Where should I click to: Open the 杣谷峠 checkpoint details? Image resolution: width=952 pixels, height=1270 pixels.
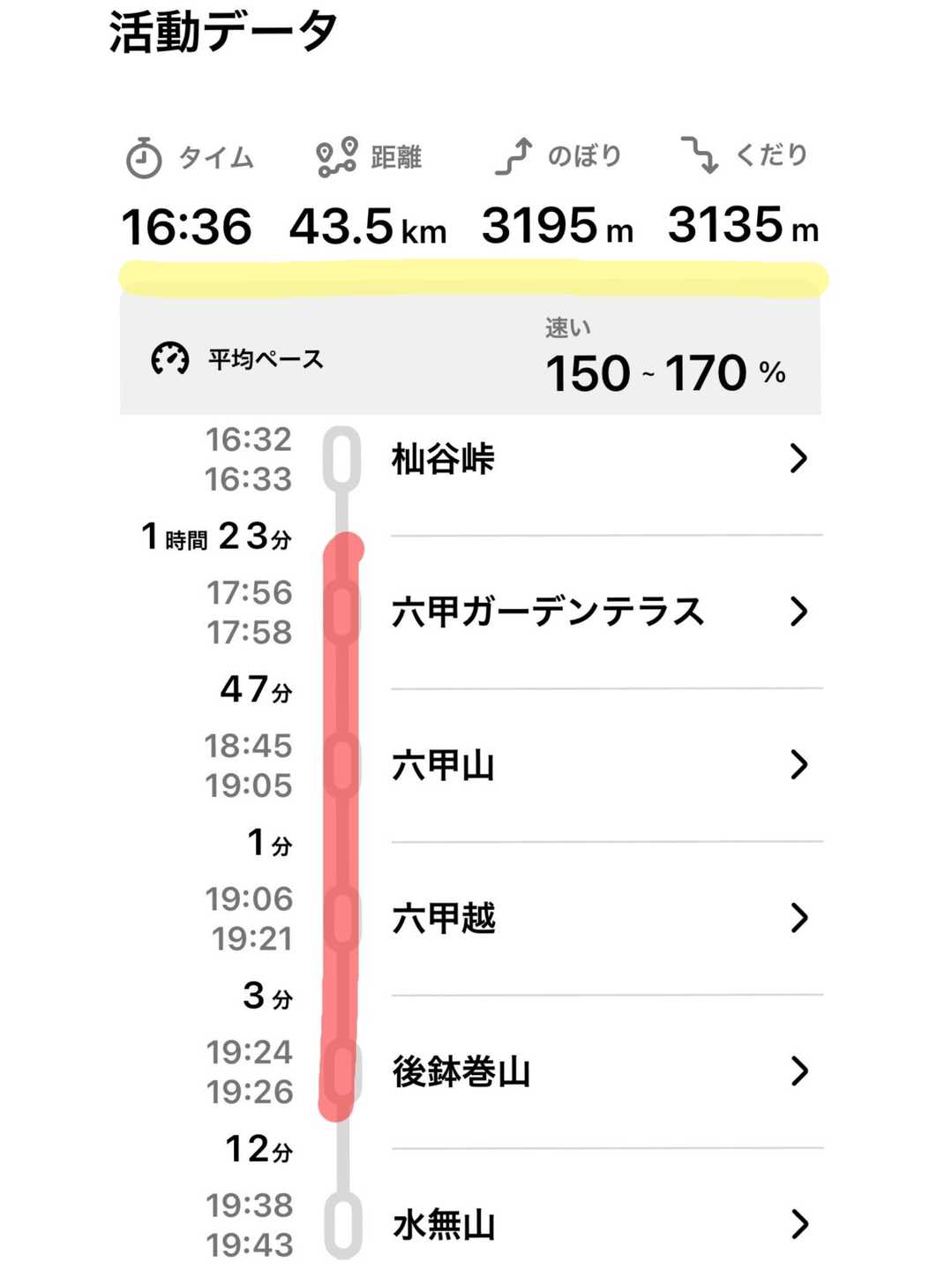click(x=600, y=459)
